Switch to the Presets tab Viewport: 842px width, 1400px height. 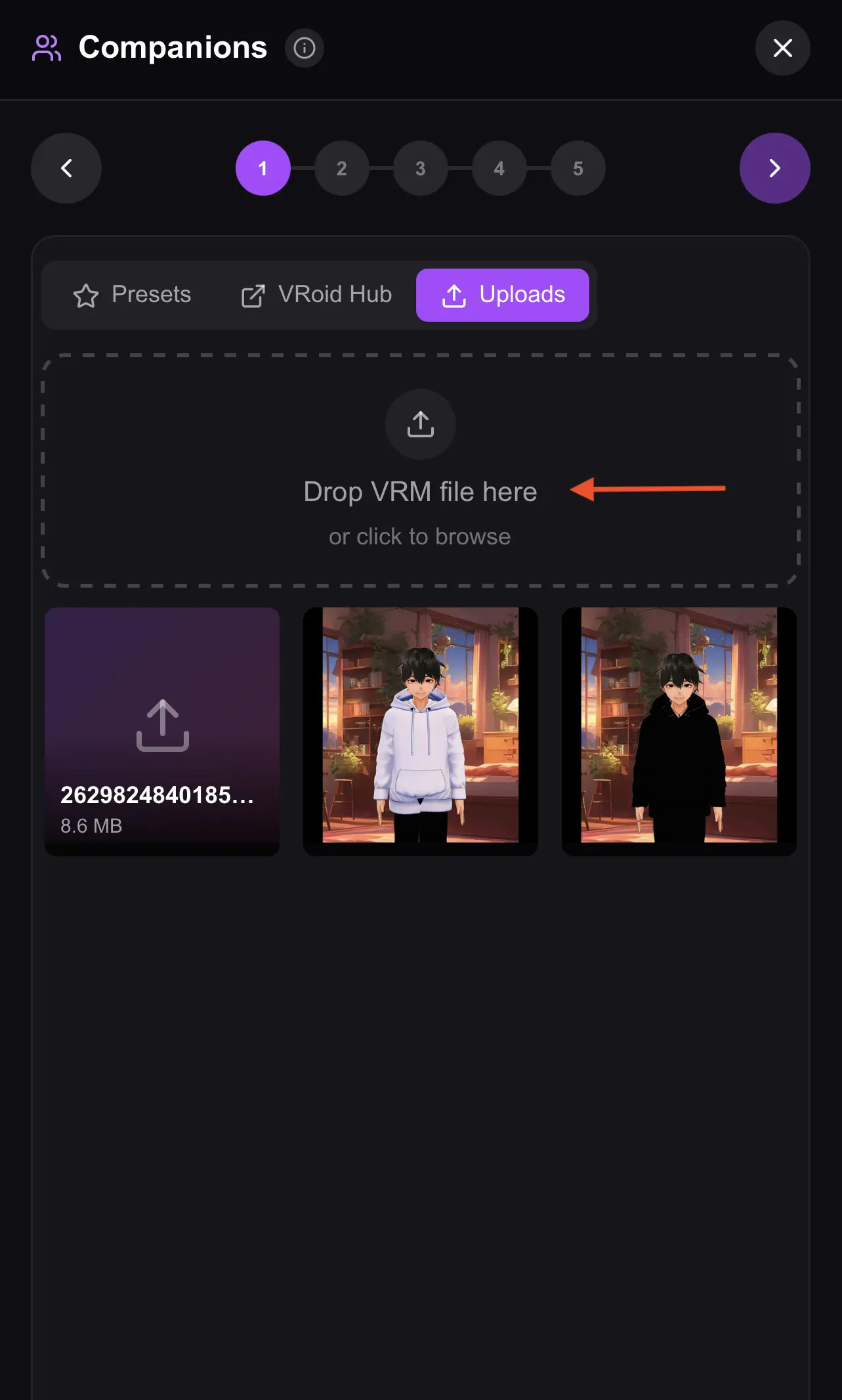click(131, 295)
